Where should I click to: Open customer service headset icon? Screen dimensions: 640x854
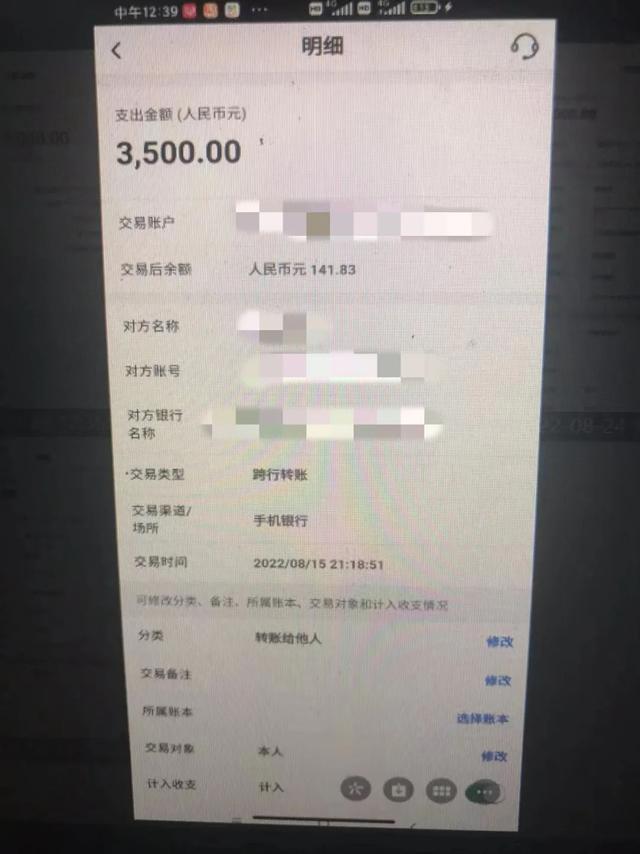524,47
